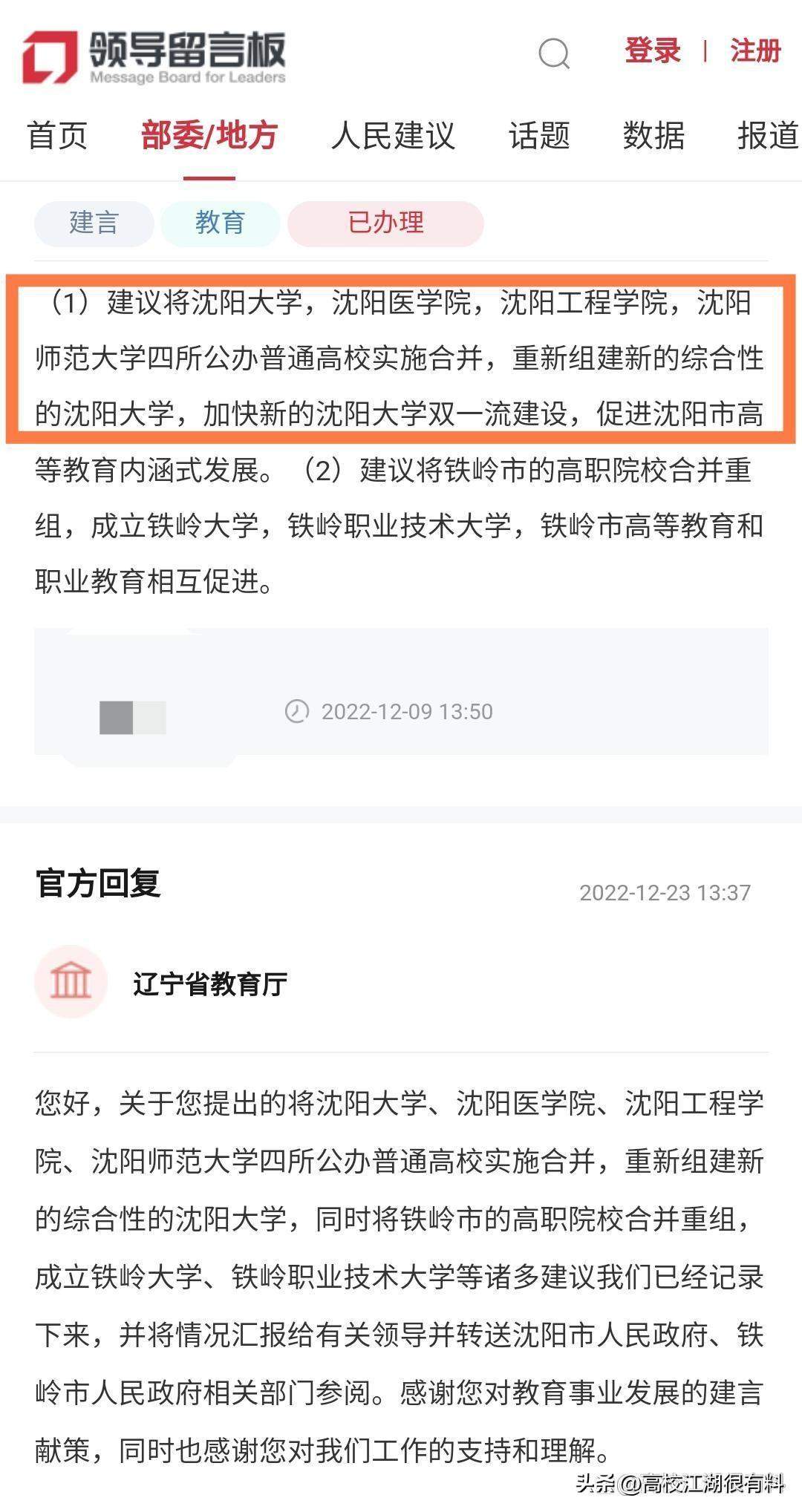This screenshot has height=1512, width=802.
Task: Open the 人民建议 tab
Action: point(393,136)
